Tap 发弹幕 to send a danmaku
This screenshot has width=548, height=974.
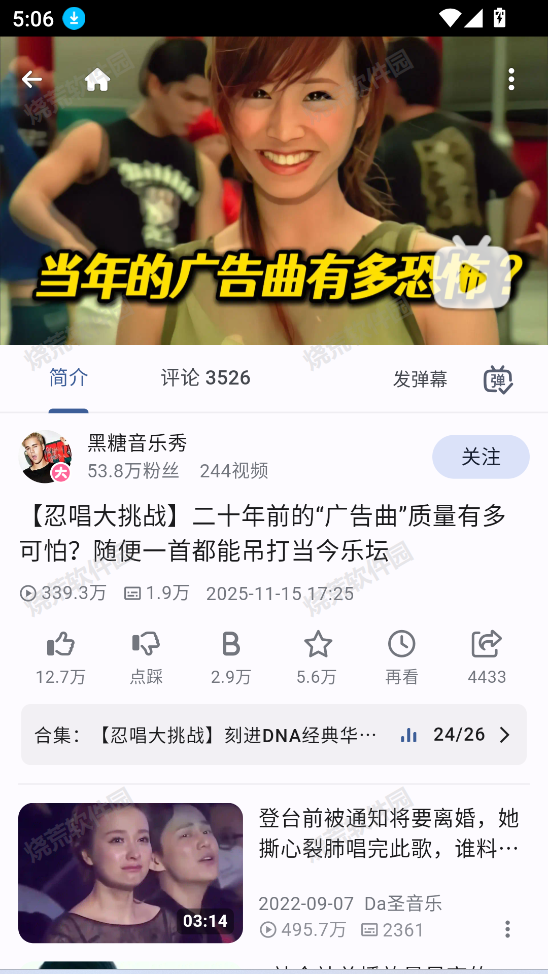(420, 379)
